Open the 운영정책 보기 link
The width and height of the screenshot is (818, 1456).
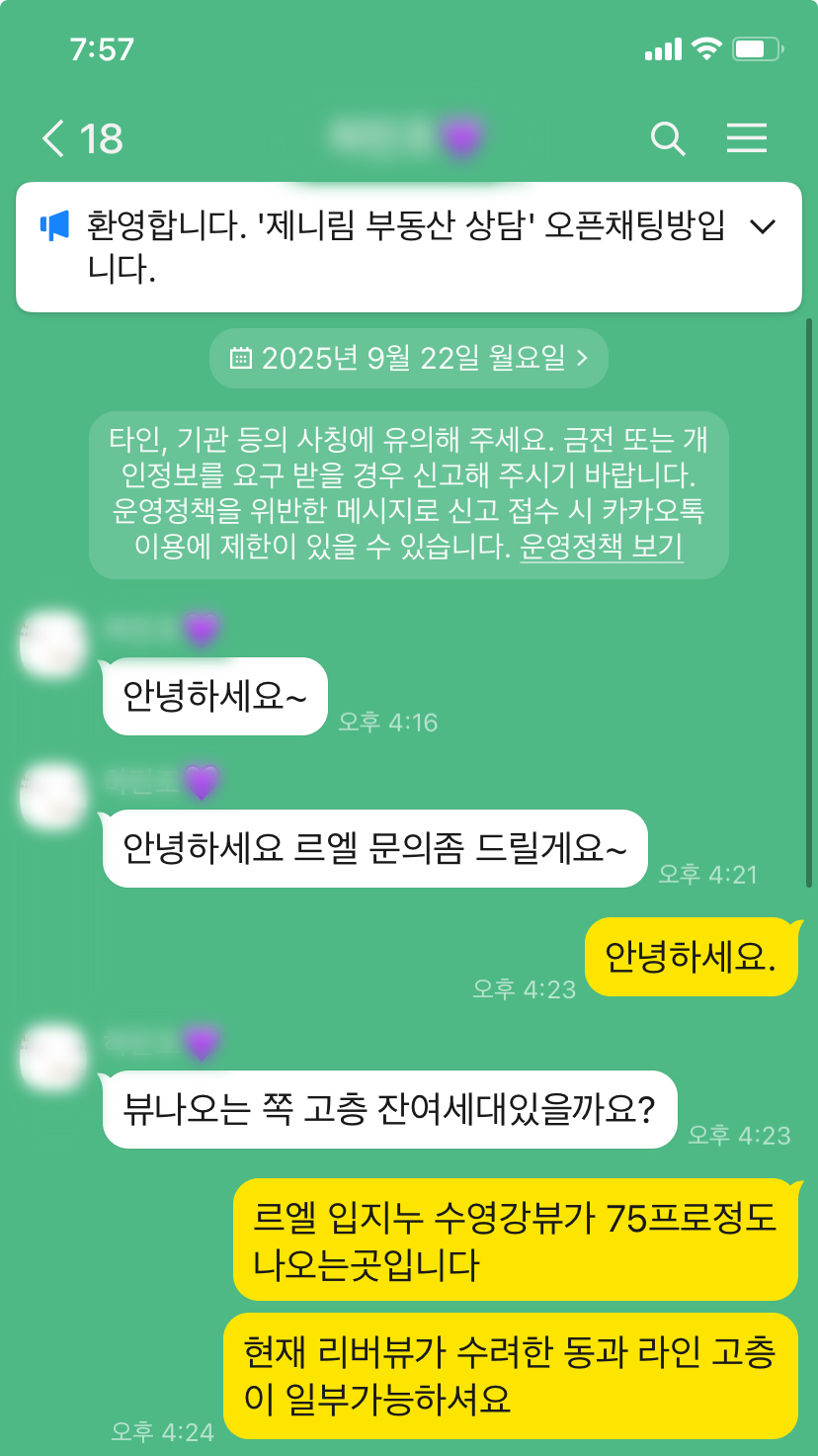coord(602,548)
